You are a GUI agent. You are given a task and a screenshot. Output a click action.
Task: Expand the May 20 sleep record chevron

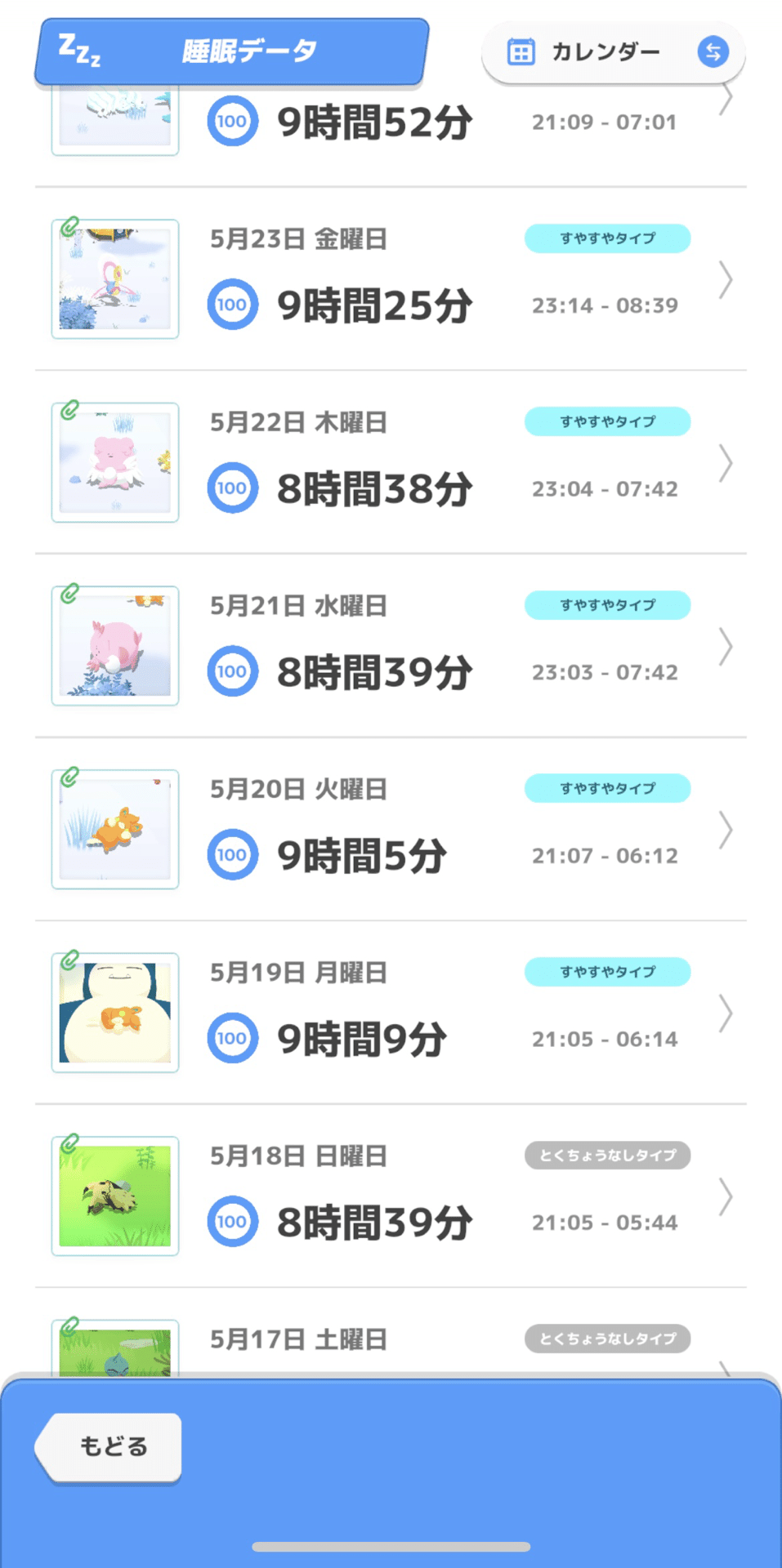[726, 830]
